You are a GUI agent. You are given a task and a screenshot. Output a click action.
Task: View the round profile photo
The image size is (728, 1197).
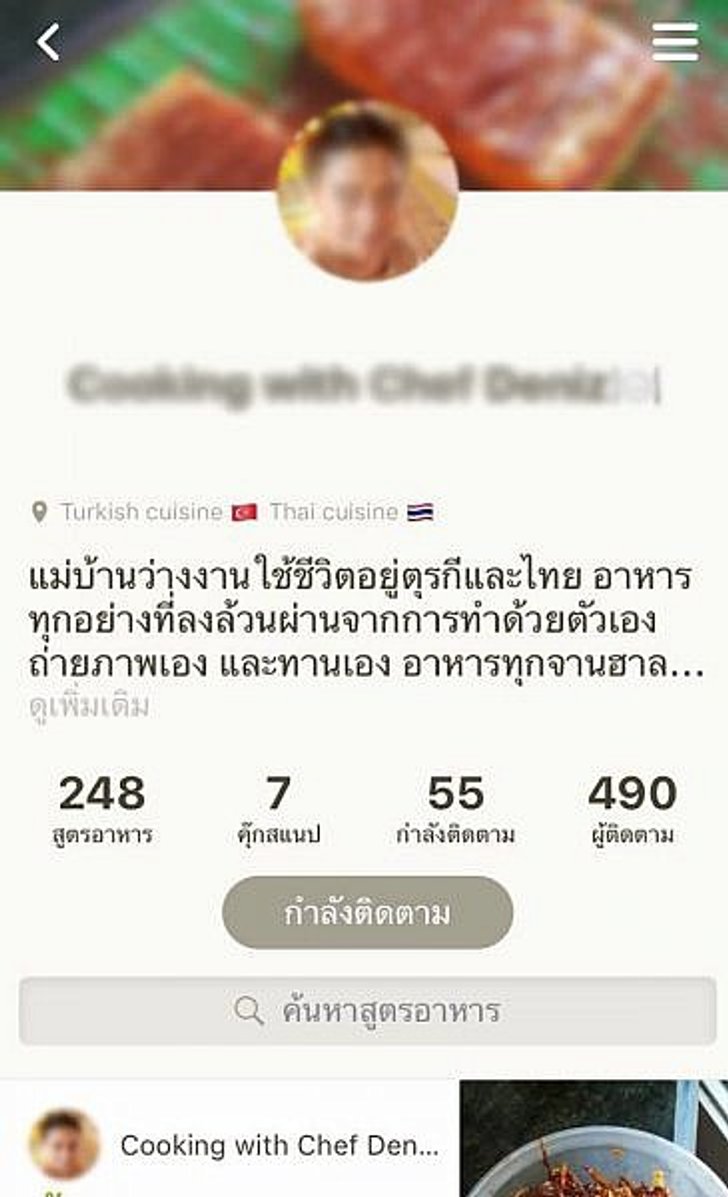367,190
